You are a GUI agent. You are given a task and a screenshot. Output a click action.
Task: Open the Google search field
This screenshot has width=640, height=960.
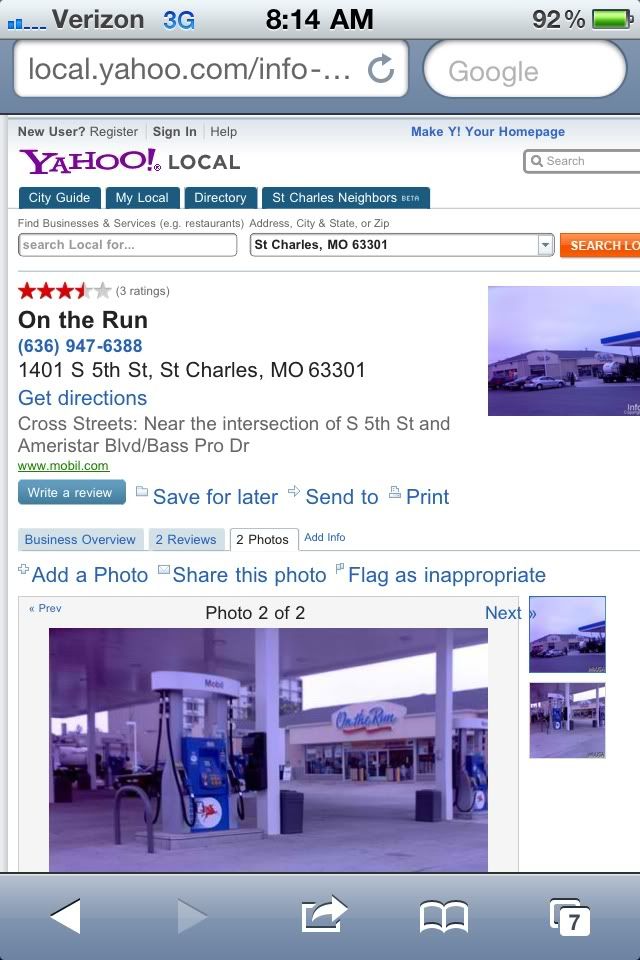(525, 70)
